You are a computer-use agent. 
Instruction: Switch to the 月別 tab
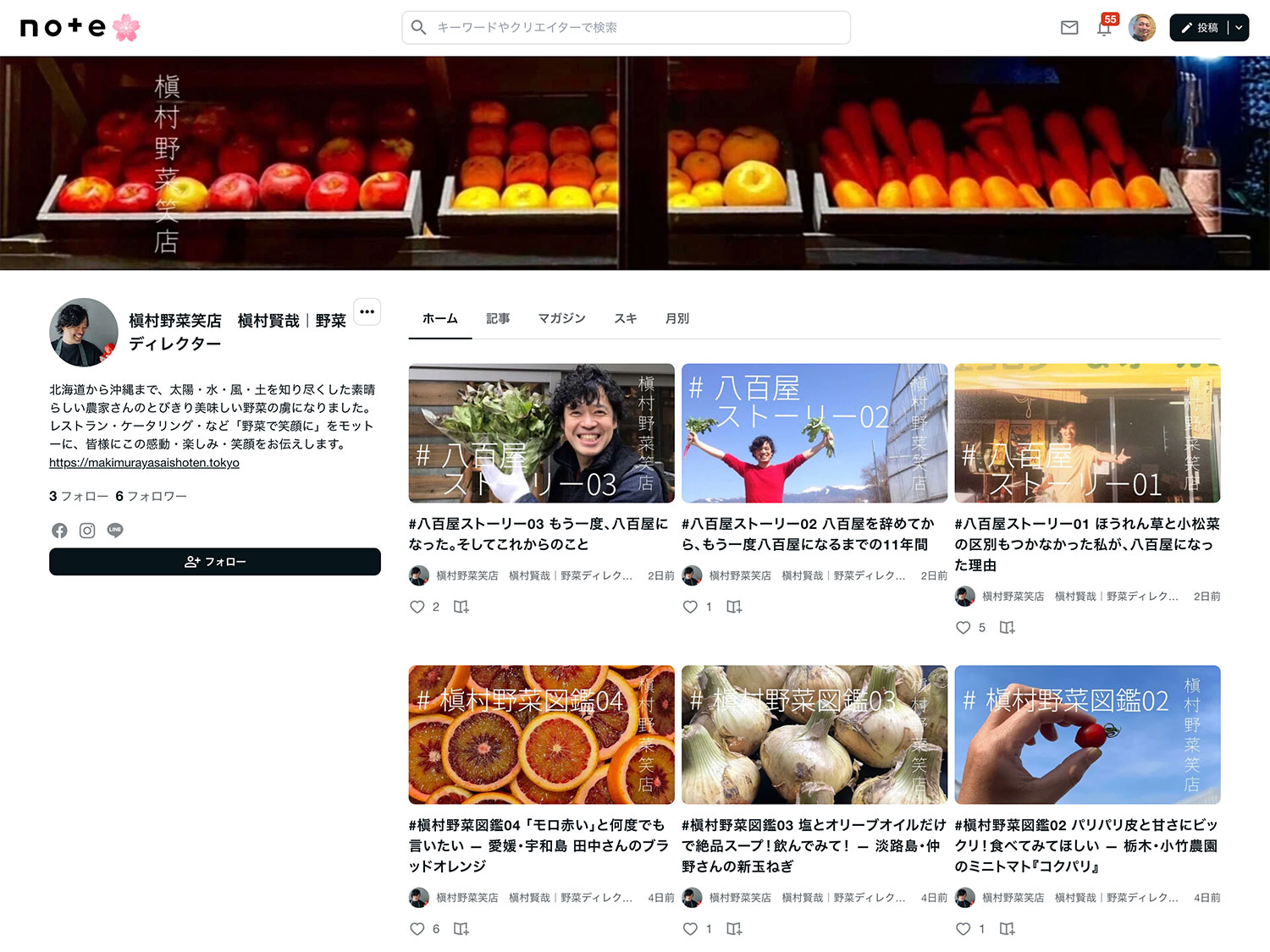pos(676,318)
